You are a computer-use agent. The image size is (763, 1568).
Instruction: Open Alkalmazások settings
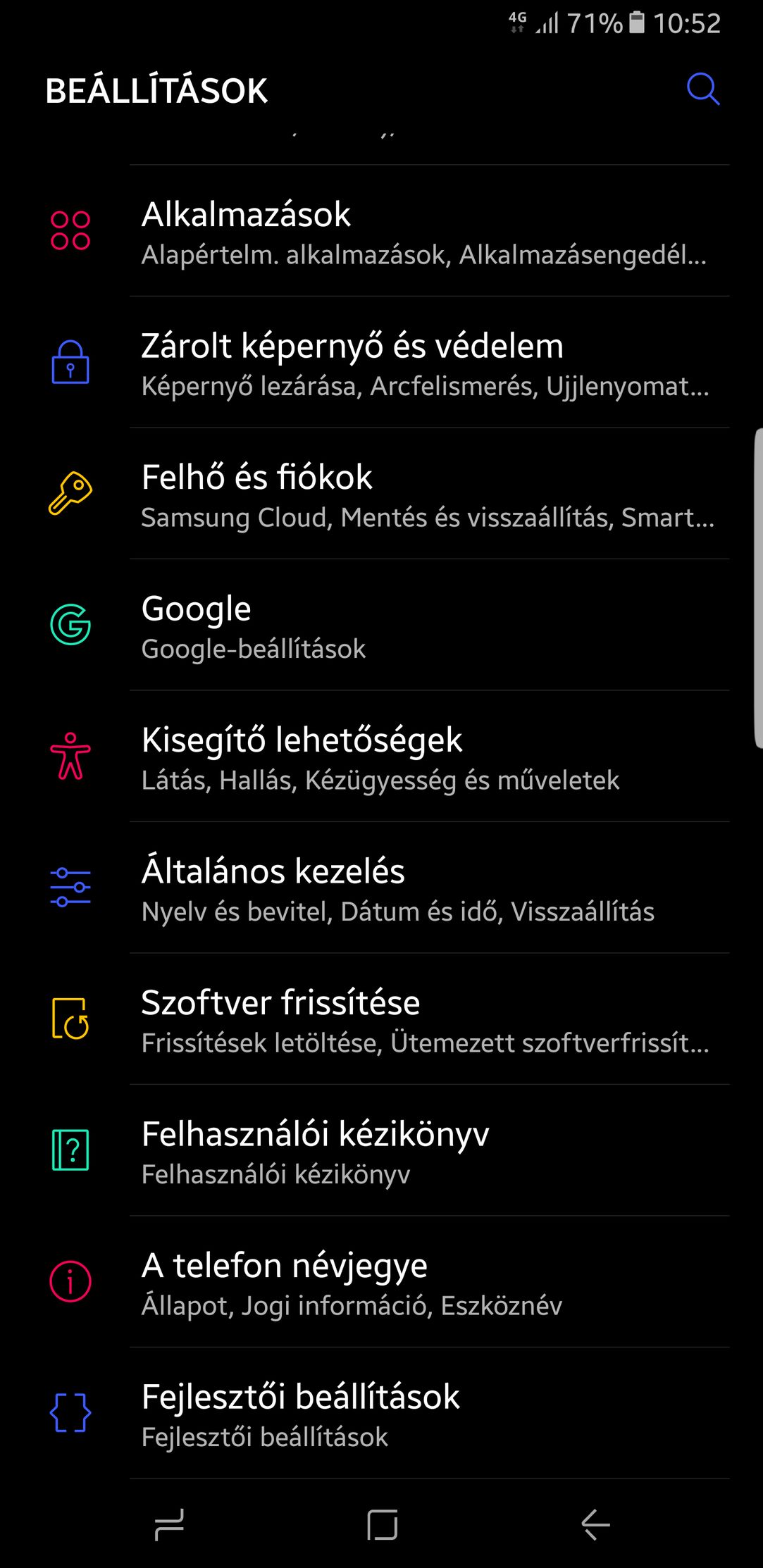click(x=381, y=231)
